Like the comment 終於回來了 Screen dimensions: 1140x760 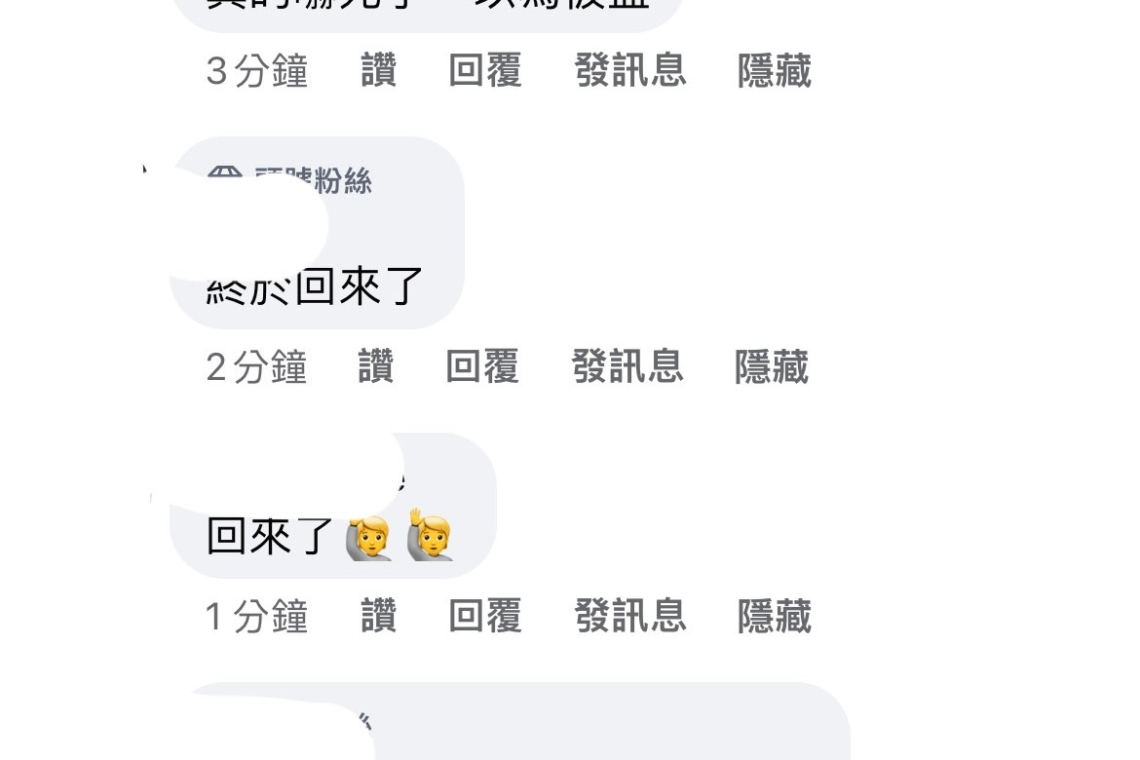[376, 367]
